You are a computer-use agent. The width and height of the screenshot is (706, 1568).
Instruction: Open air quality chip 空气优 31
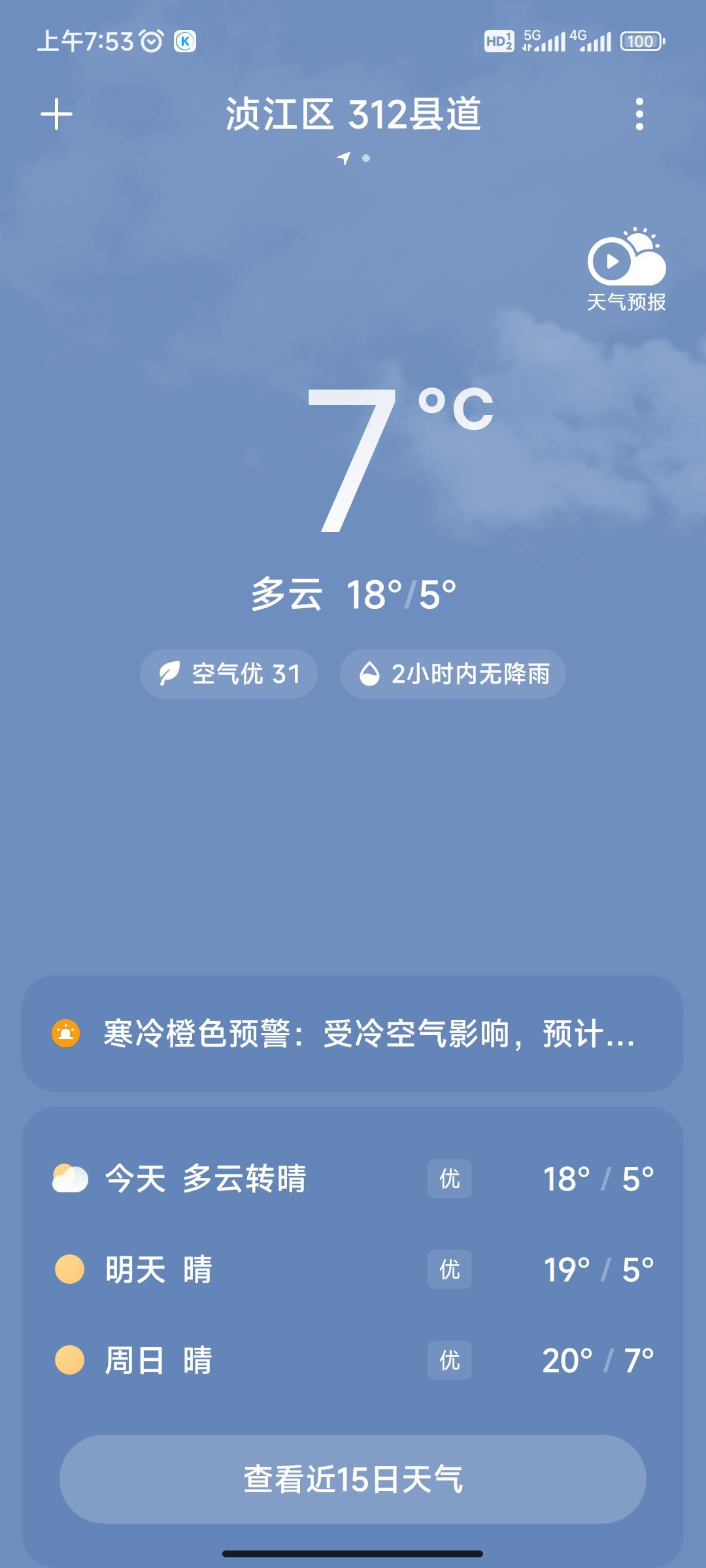click(x=229, y=674)
